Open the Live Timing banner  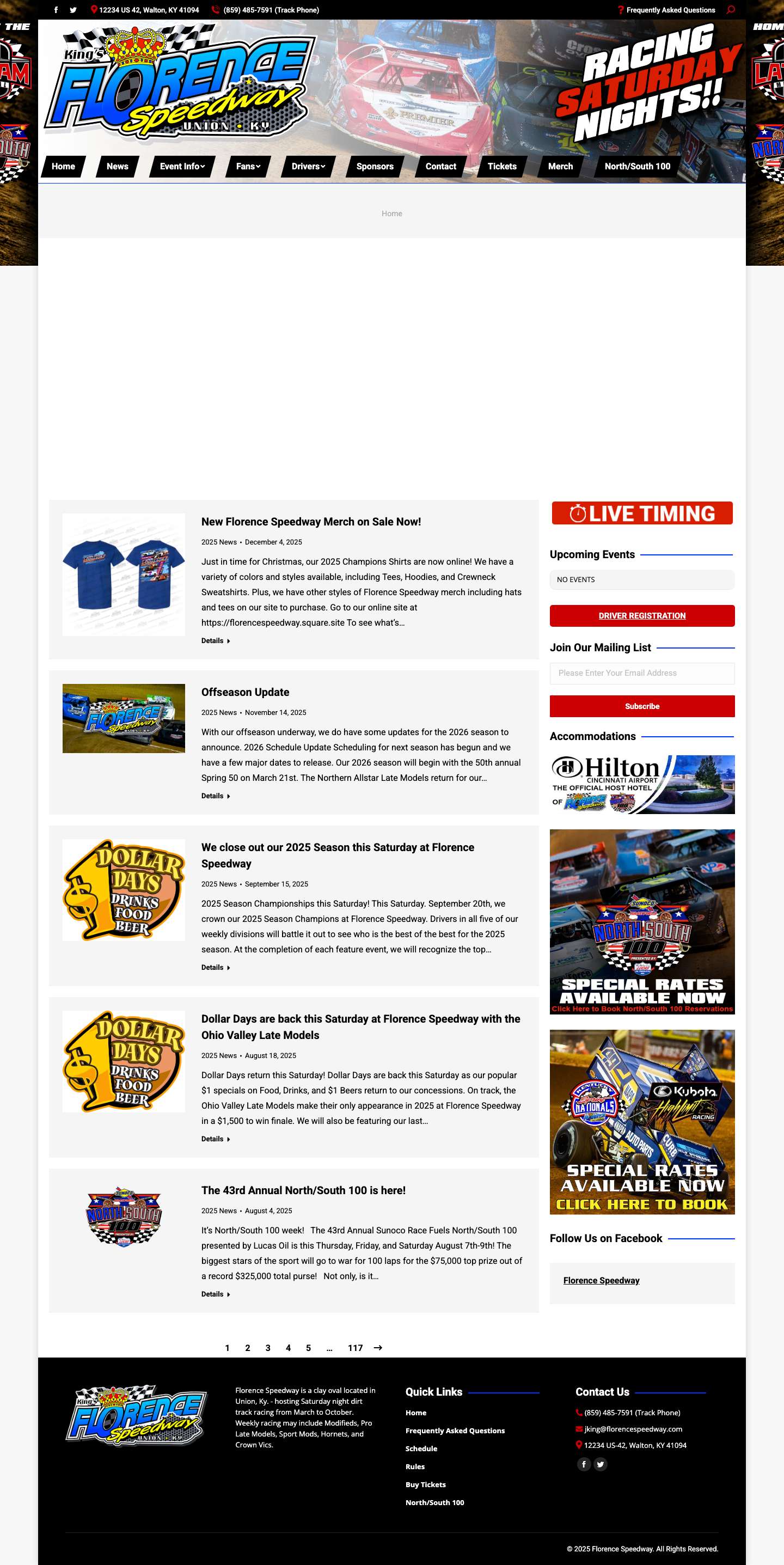pyautogui.click(x=642, y=513)
